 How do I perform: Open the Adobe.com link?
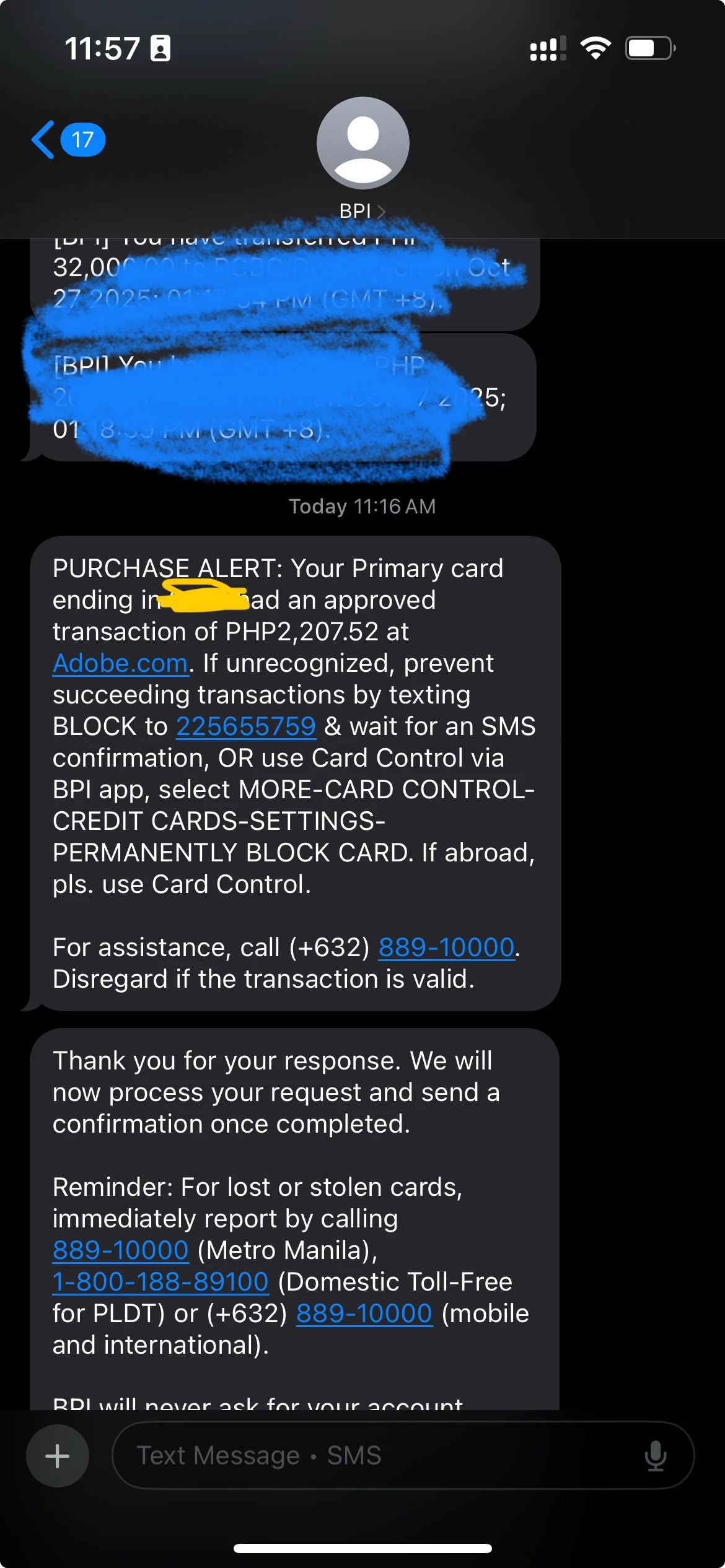coord(120,663)
